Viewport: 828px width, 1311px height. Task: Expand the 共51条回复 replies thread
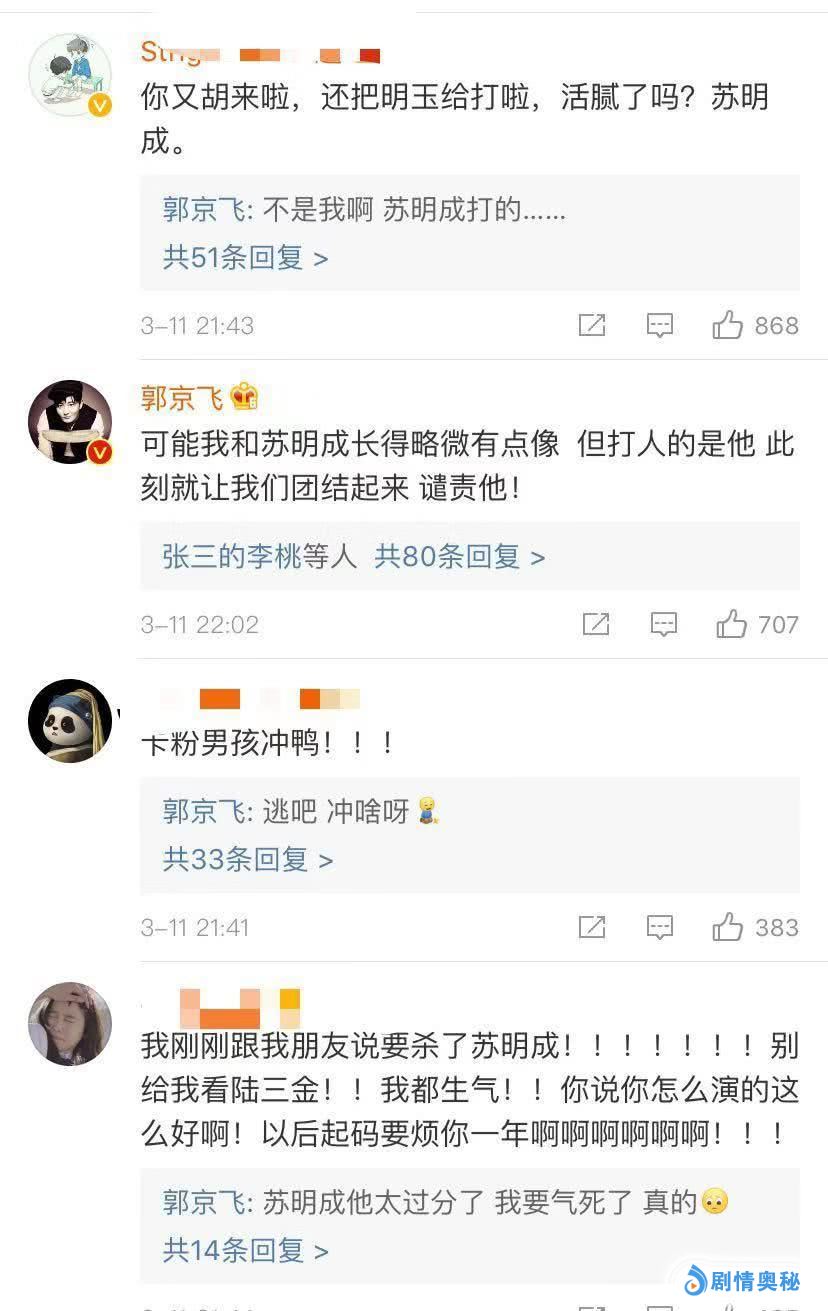pyautogui.click(x=245, y=258)
